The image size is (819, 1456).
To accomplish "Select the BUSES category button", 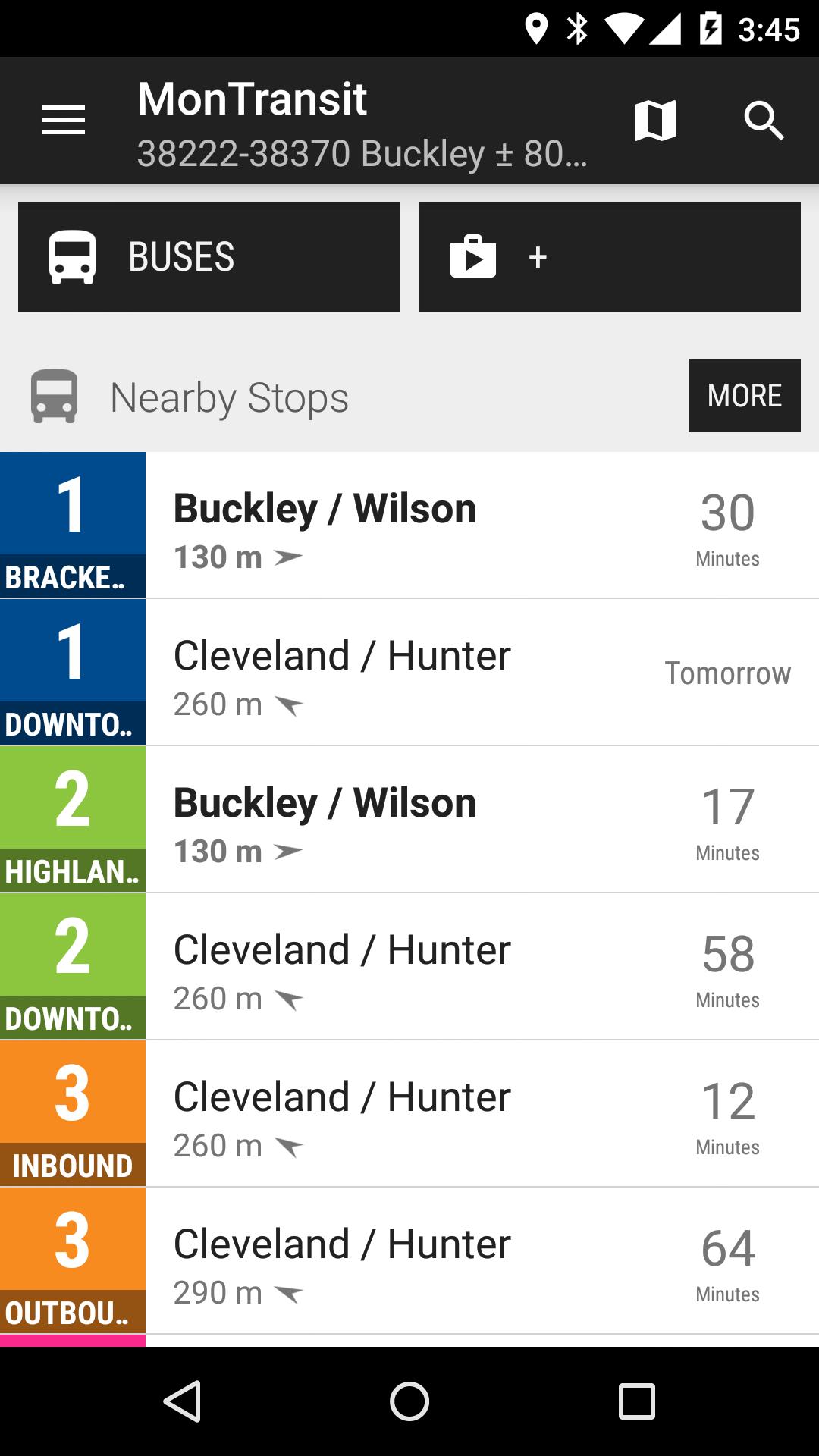I will click(x=209, y=257).
